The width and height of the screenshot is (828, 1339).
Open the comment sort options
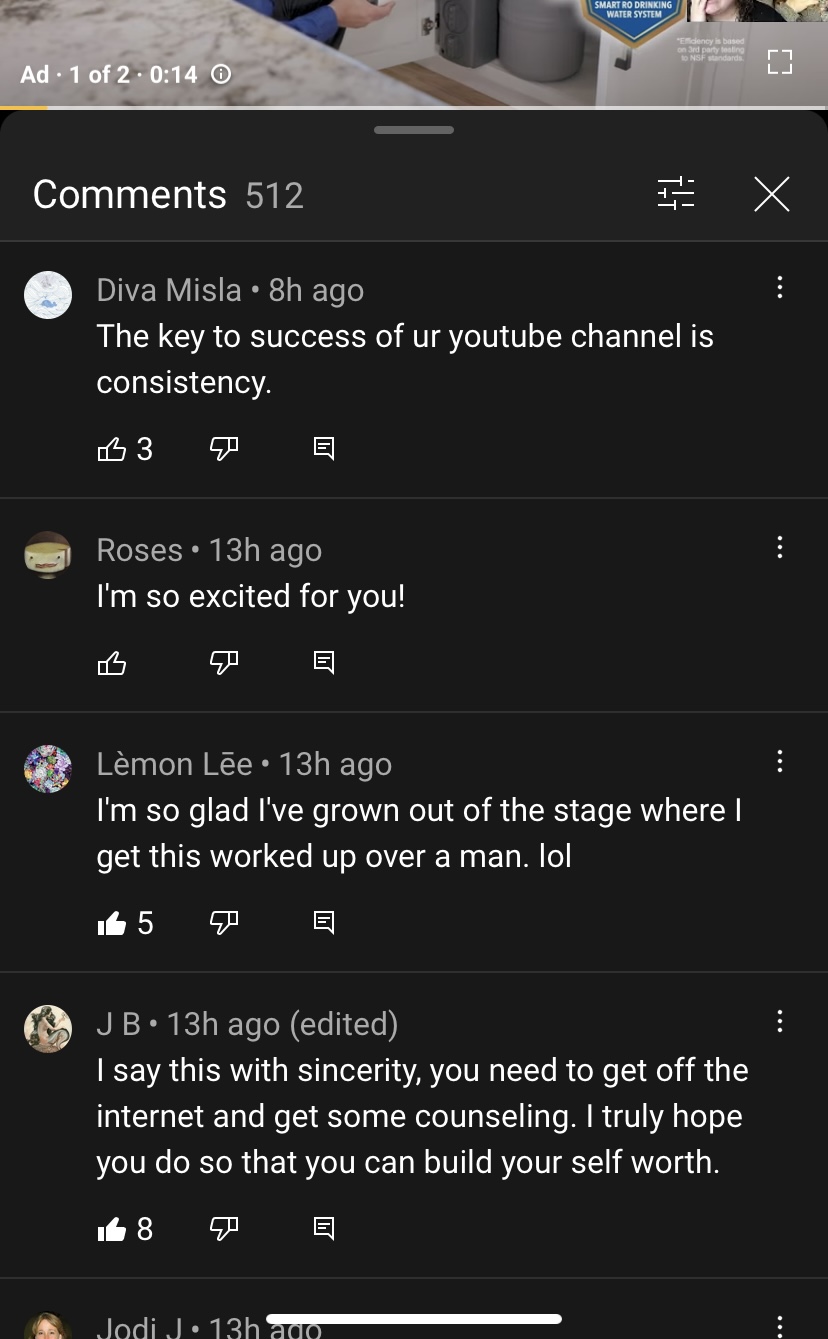pyautogui.click(x=676, y=193)
